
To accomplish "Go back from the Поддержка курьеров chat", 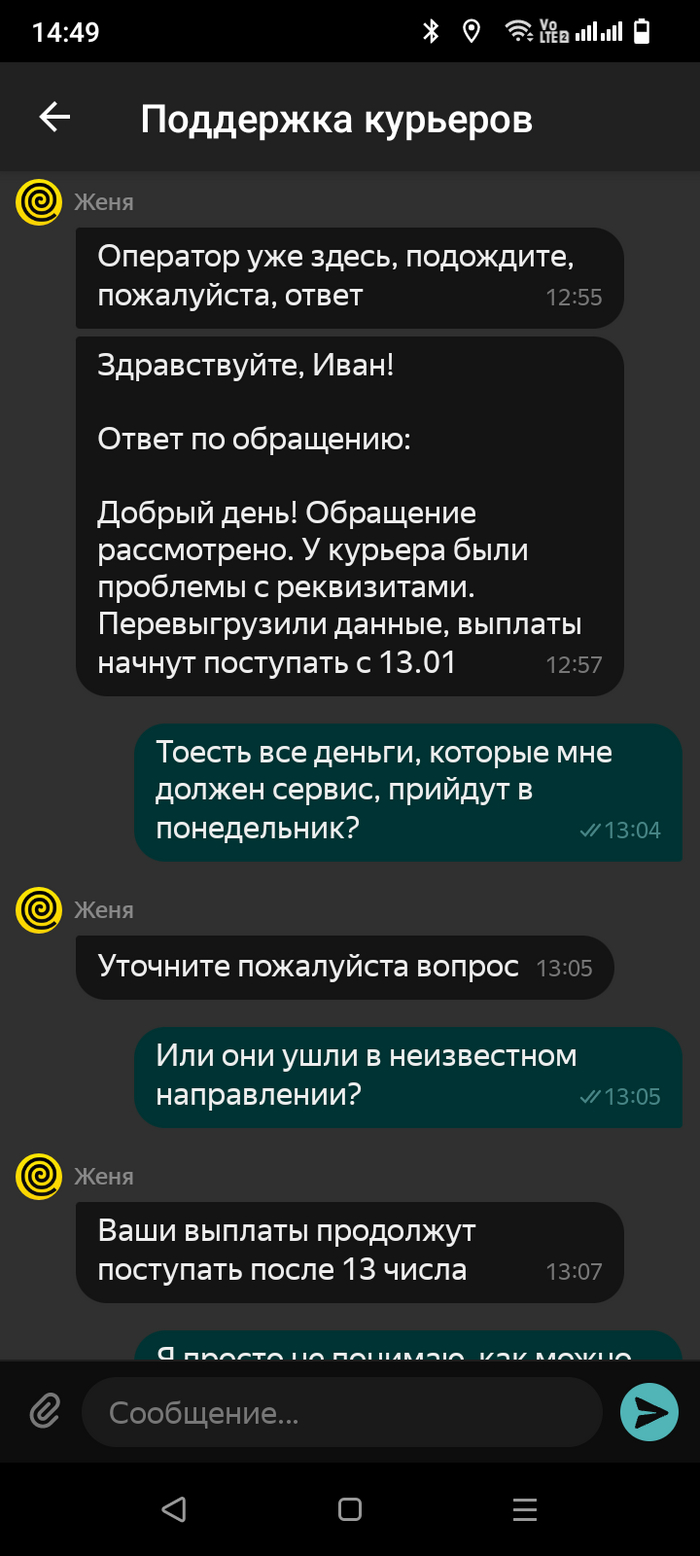I will (55, 118).
